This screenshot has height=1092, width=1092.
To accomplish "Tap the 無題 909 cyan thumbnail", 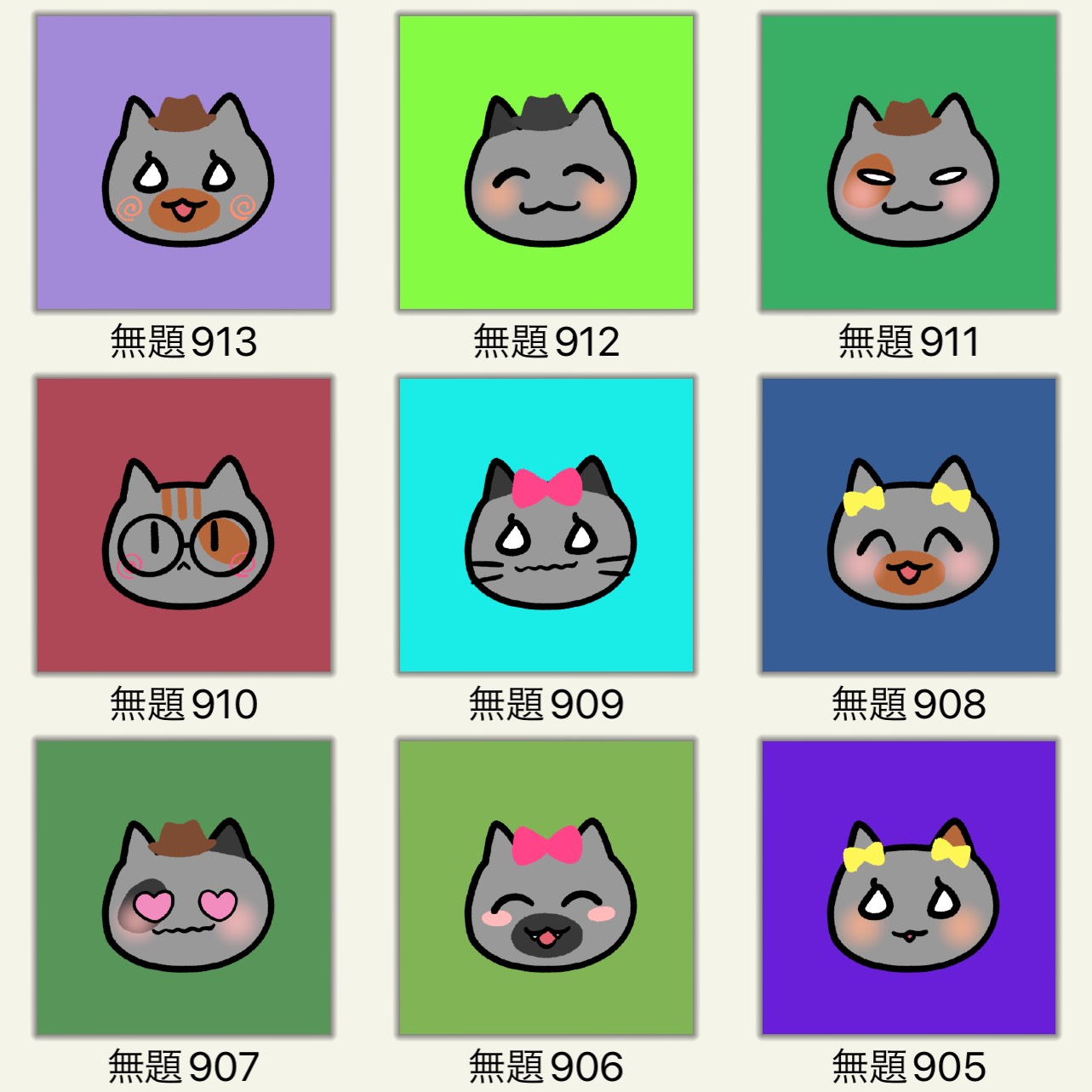I will point(546,525).
